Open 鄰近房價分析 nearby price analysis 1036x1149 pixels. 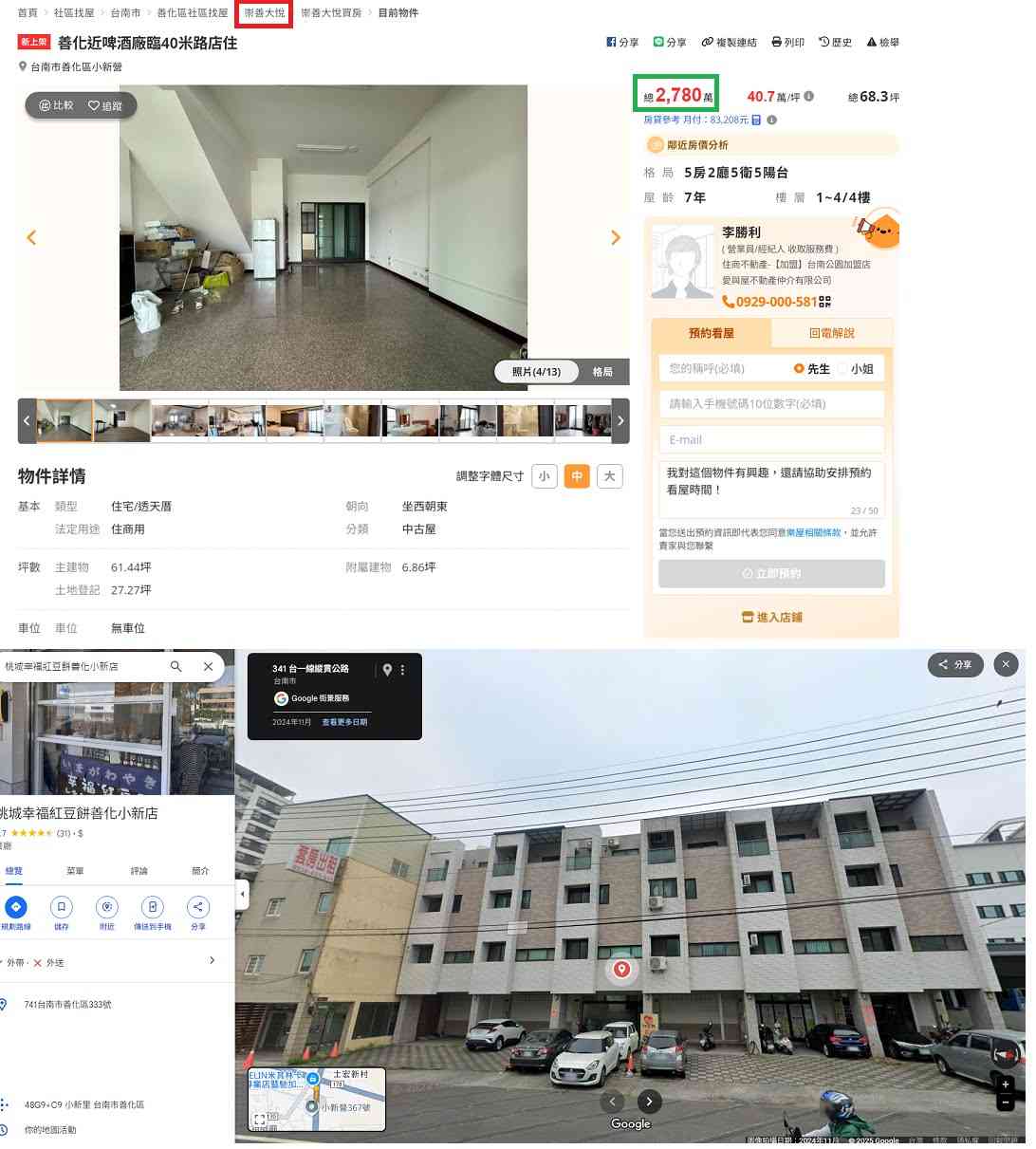coord(697,145)
